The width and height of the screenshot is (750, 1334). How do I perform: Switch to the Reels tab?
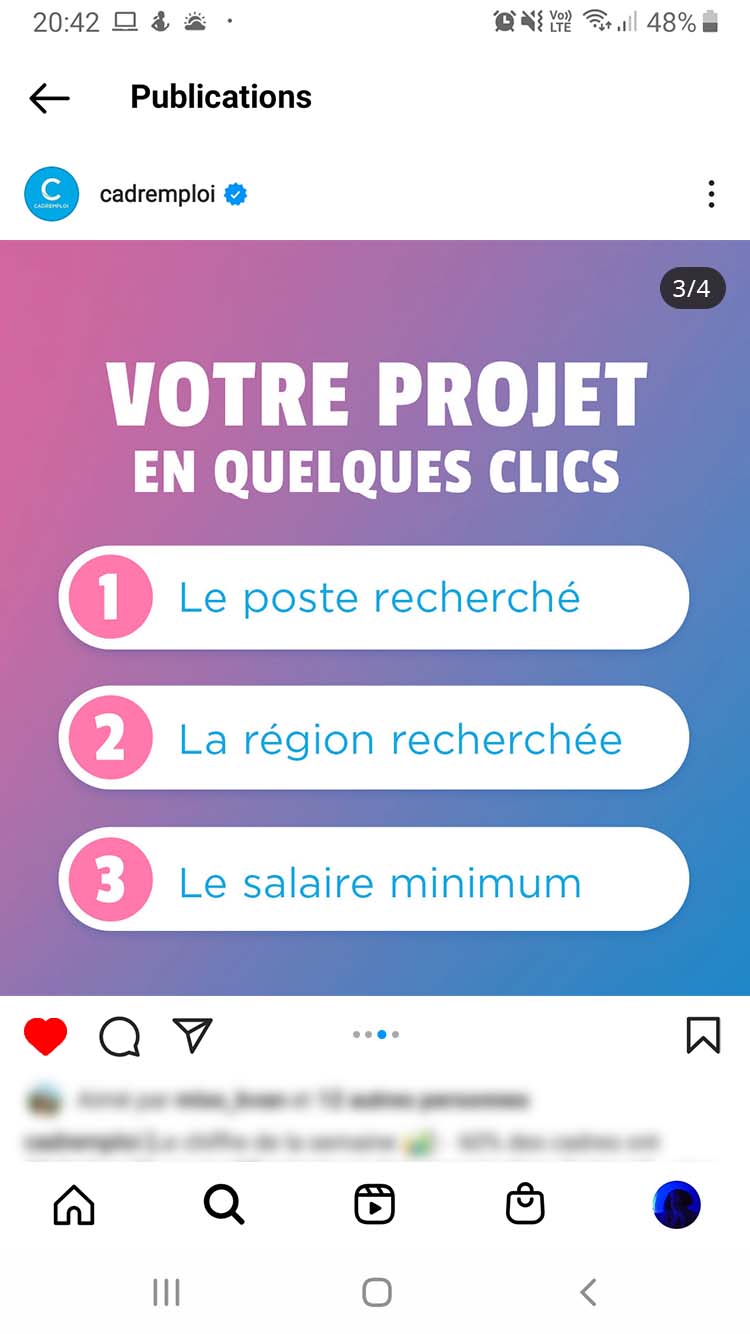click(x=375, y=1205)
